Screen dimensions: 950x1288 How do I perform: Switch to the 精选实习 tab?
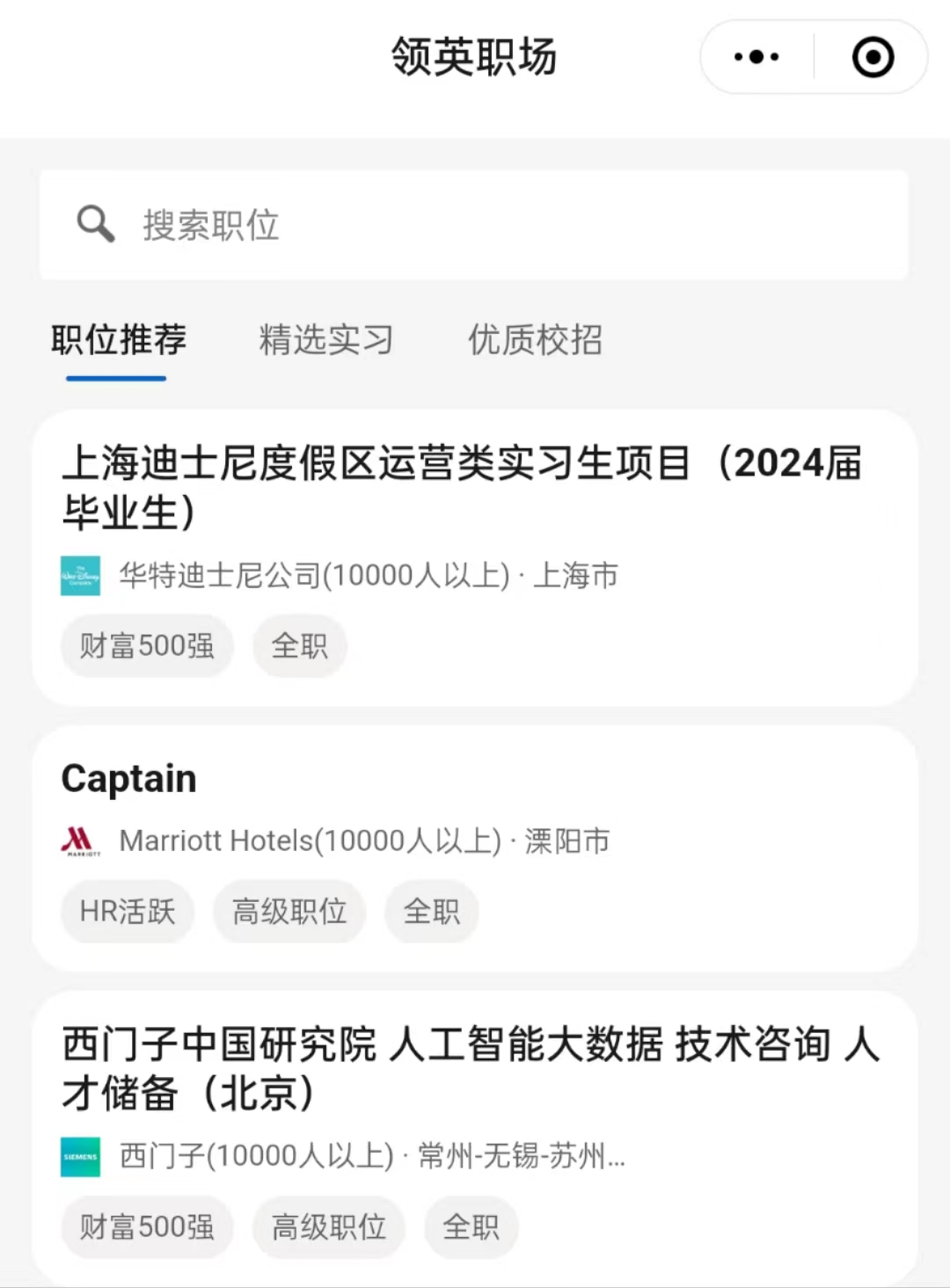coord(326,341)
